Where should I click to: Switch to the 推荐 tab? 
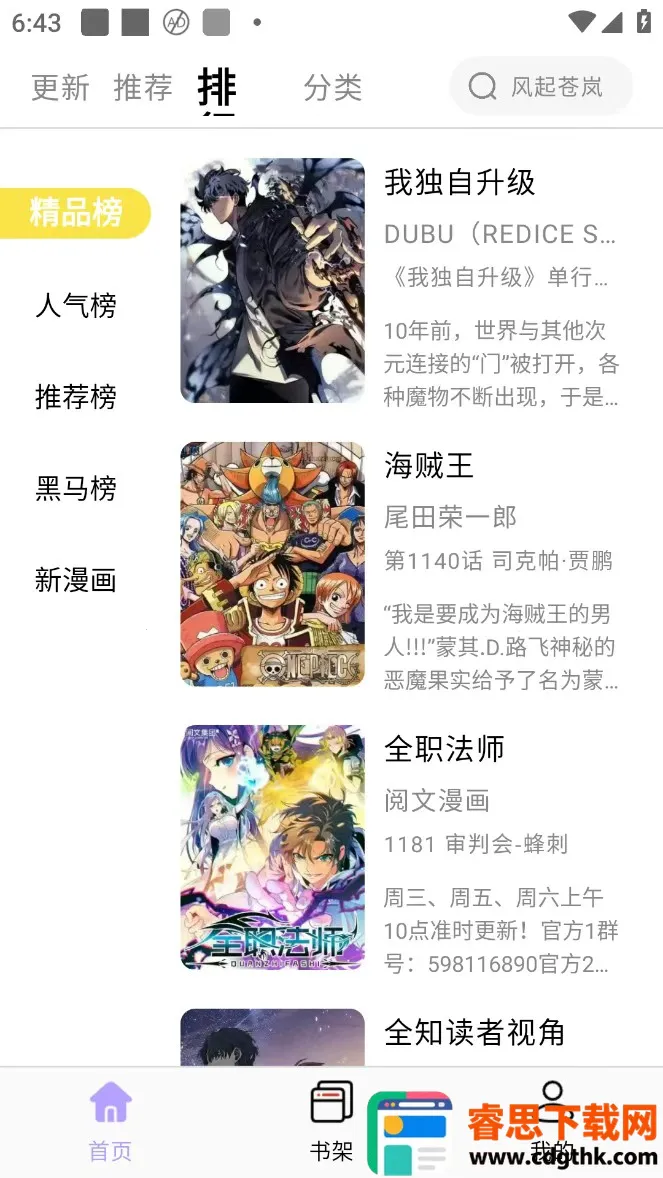tap(143, 88)
